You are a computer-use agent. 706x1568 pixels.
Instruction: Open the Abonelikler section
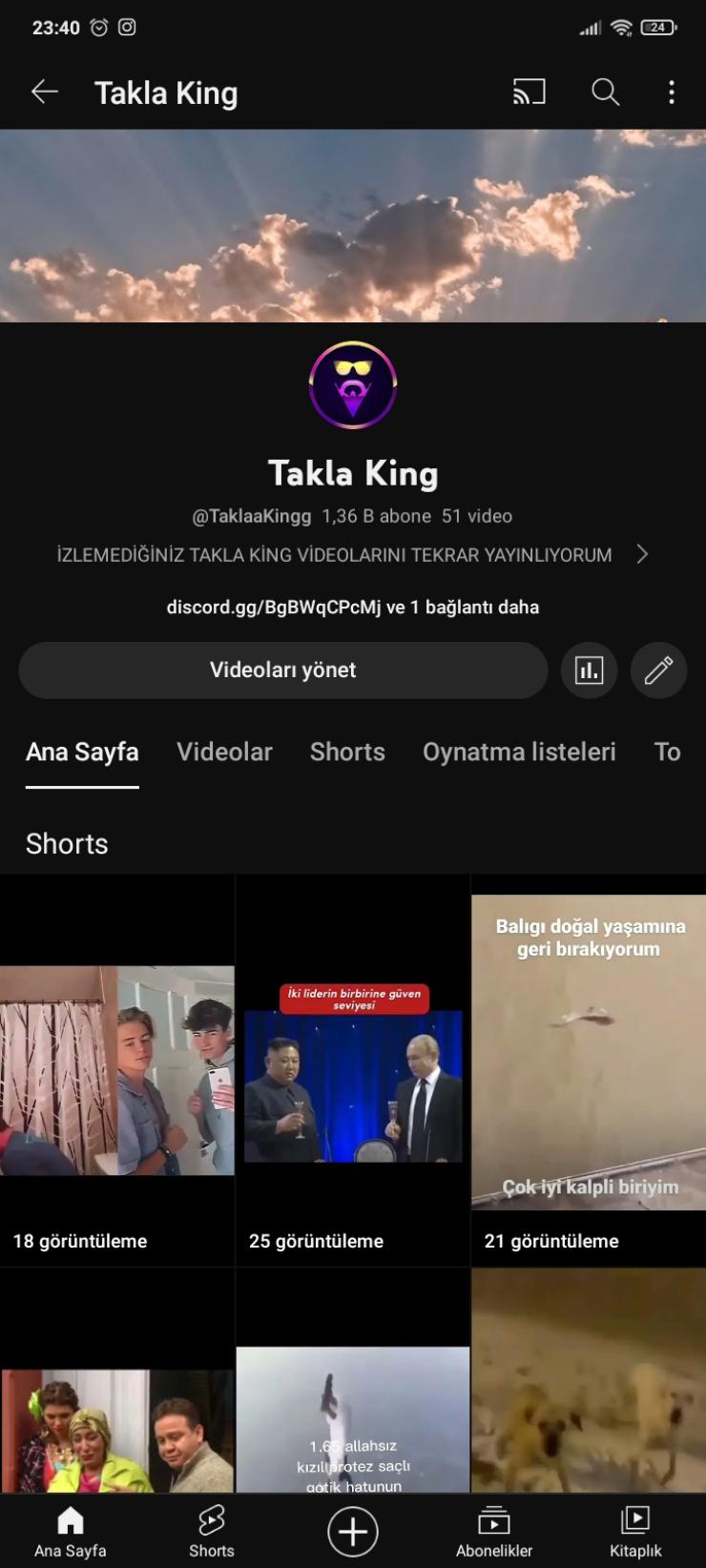[494, 1532]
